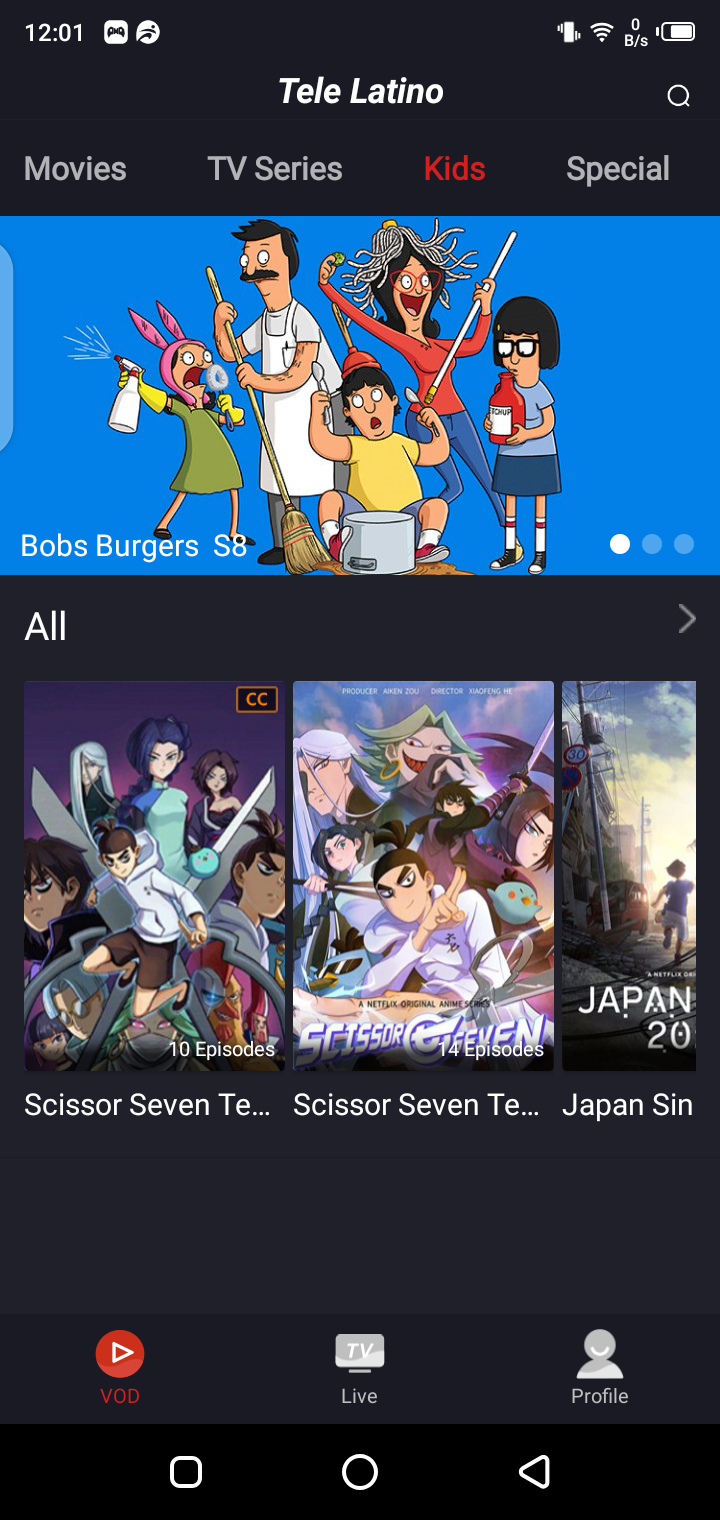The image size is (720, 1520).
Task: Open Scissor Seven with 10 Episodes
Action: click(x=154, y=876)
